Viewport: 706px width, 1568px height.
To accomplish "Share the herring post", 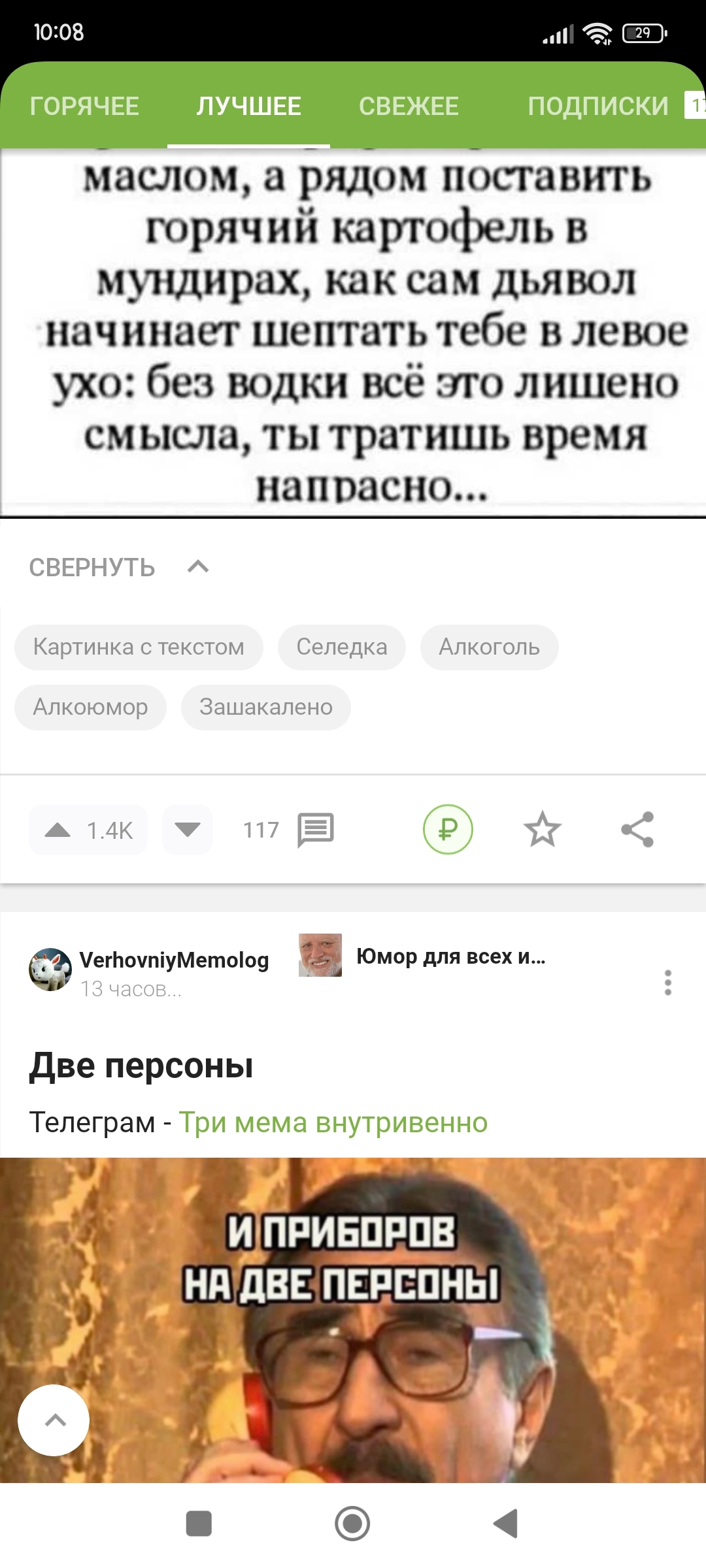I will 637,830.
